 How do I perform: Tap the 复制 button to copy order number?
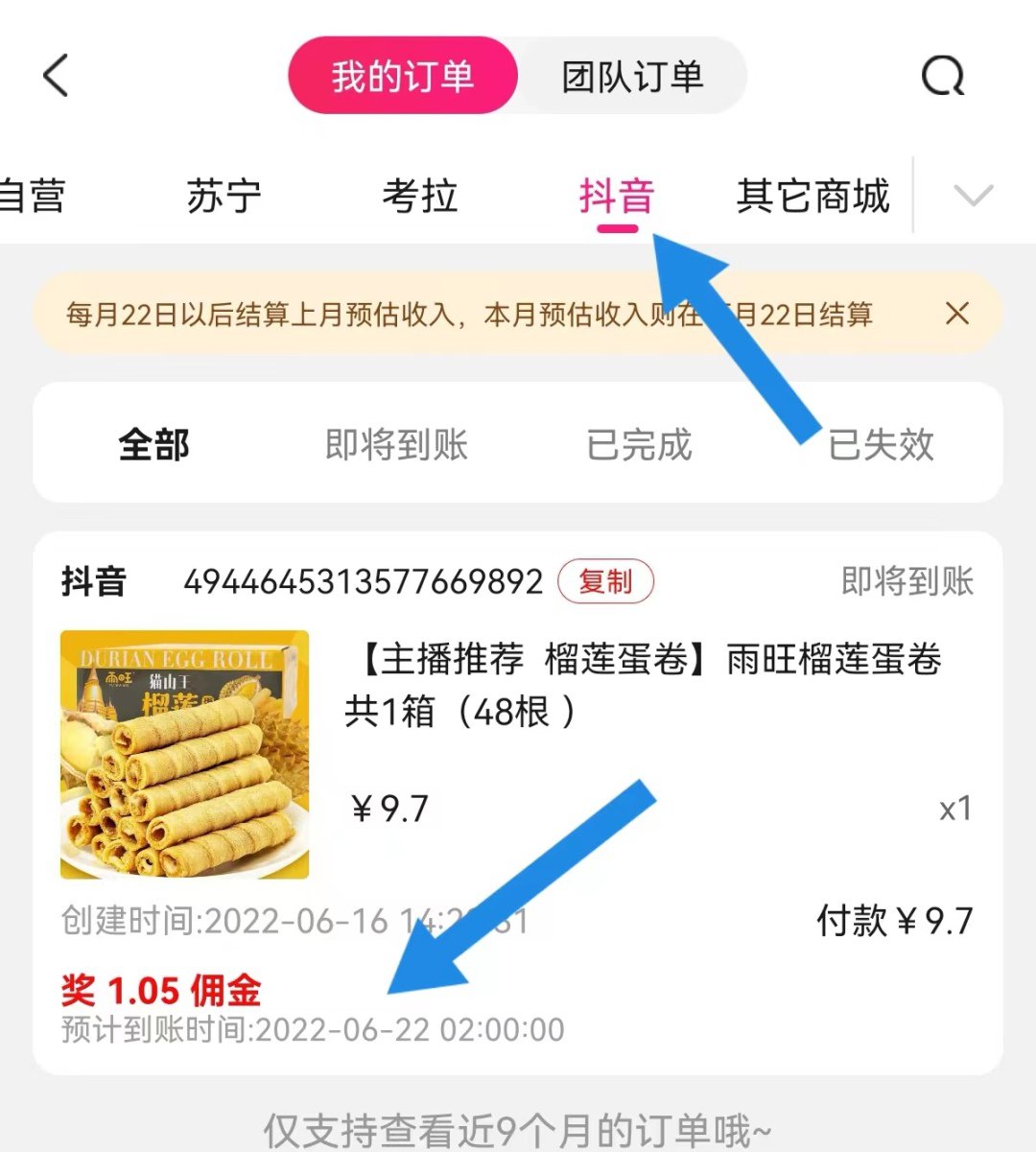tap(606, 581)
